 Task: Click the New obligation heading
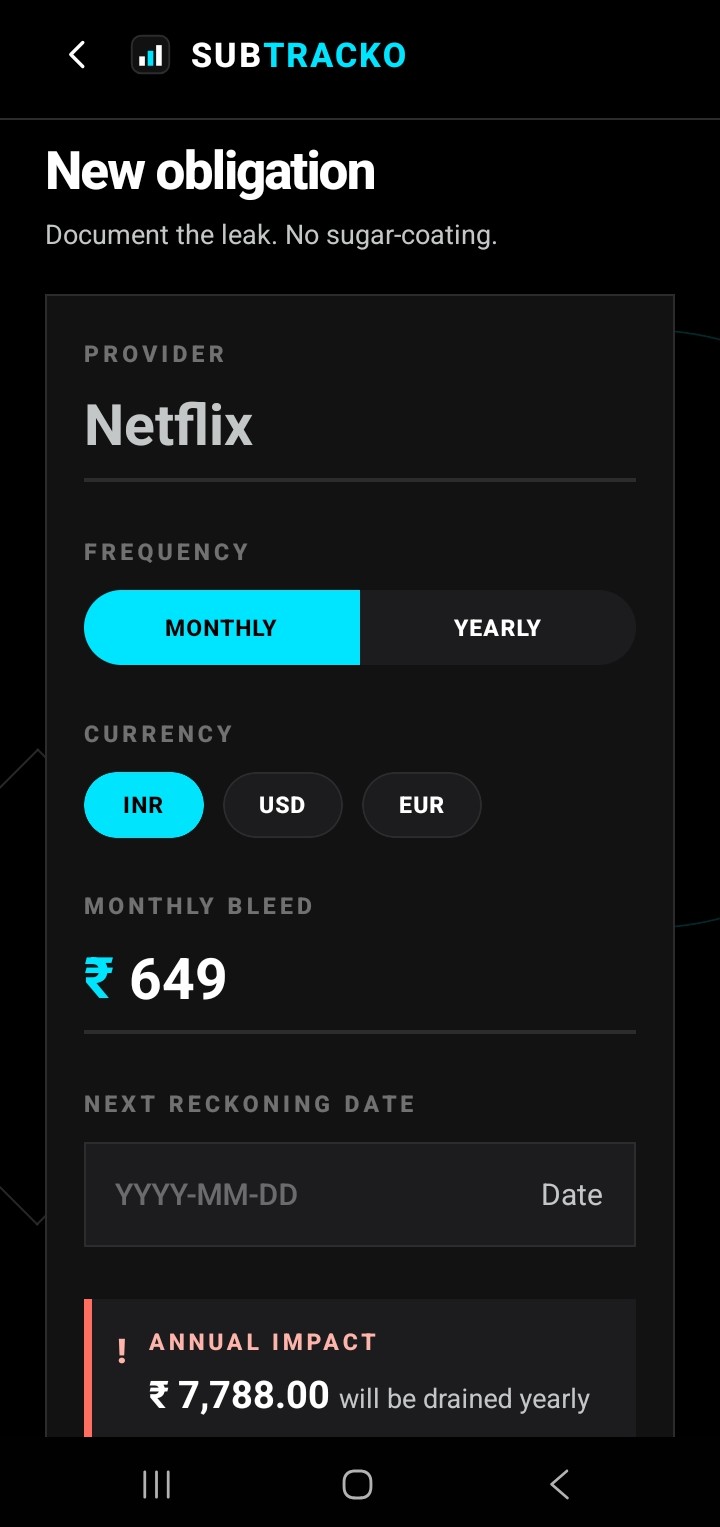click(x=210, y=170)
